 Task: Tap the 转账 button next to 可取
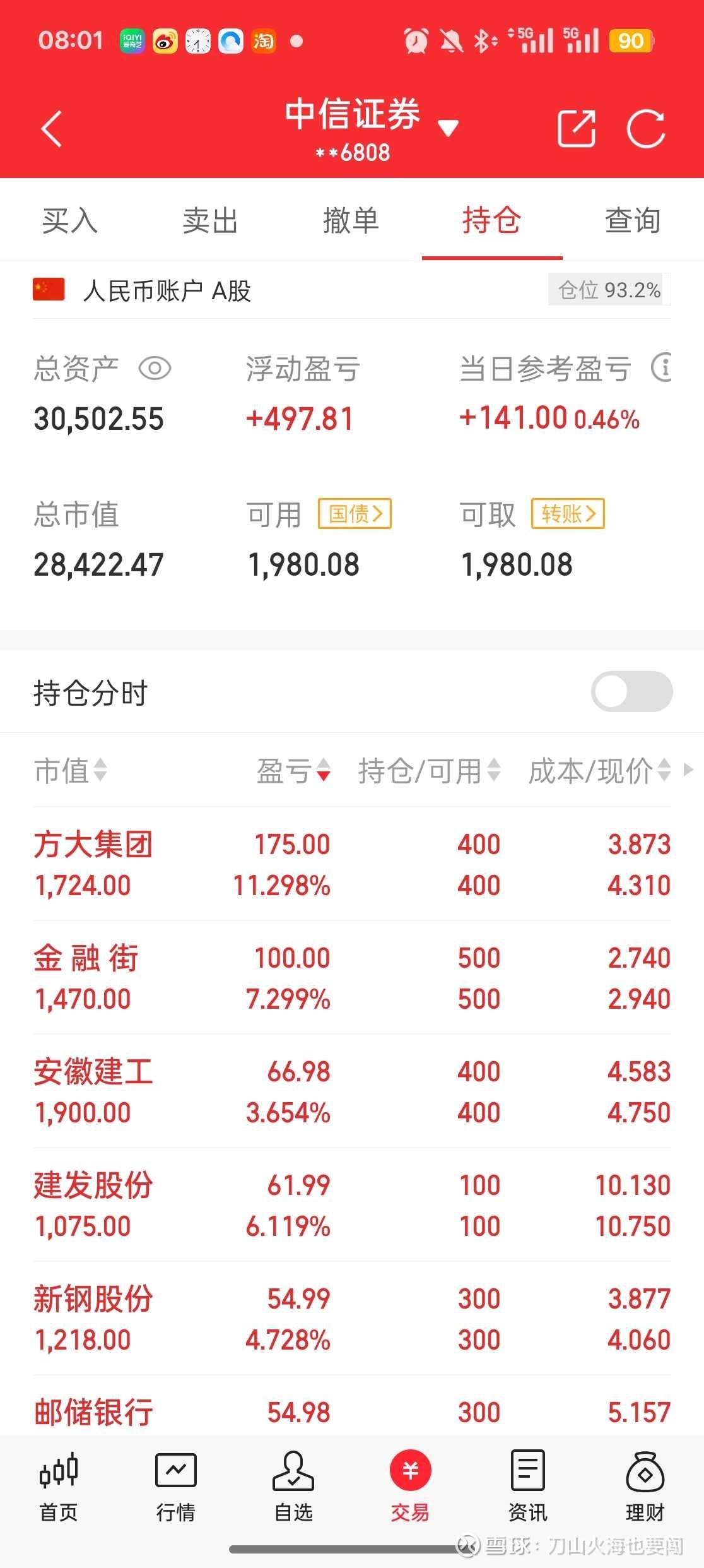click(568, 514)
